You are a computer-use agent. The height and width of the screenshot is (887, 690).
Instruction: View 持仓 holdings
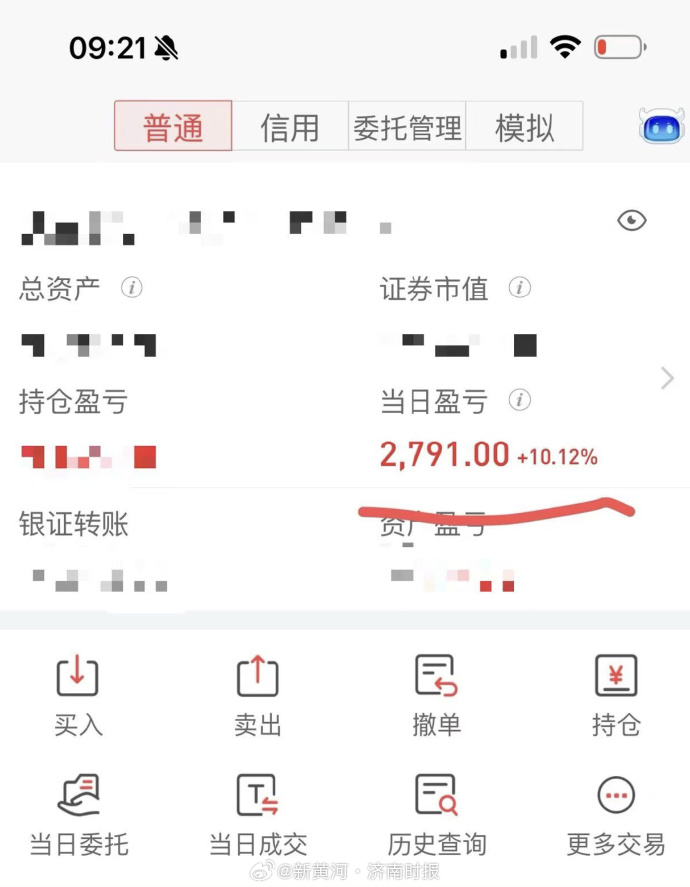(615, 697)
